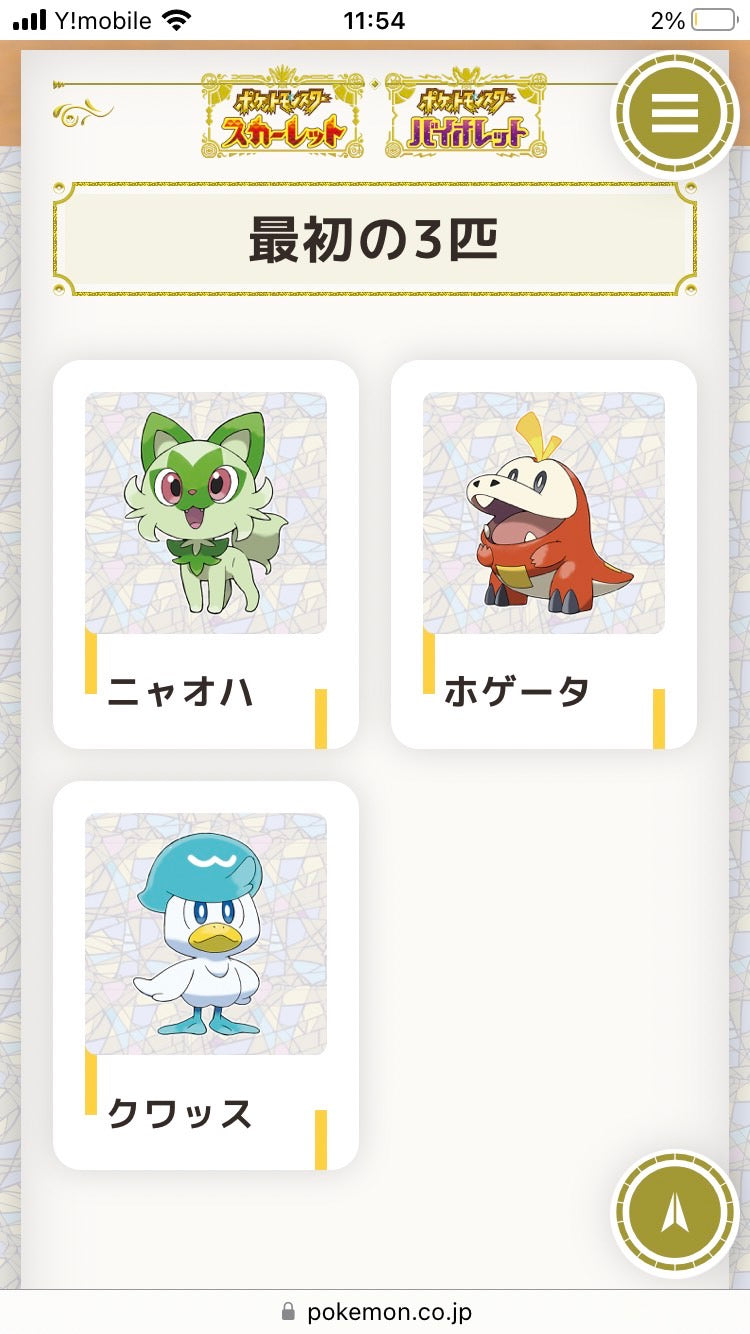Tap the padlock icon near pokemon.co.jp

point(288,1311)
